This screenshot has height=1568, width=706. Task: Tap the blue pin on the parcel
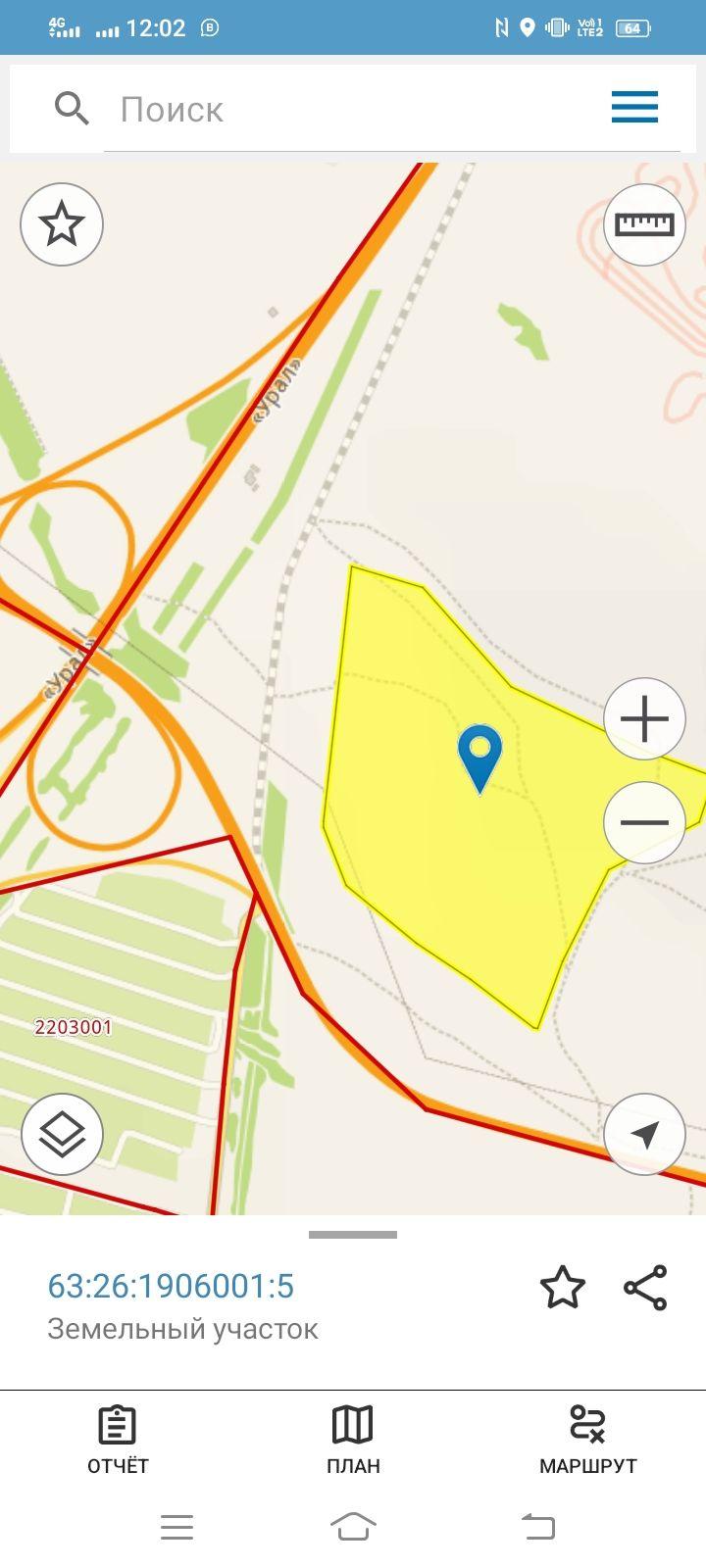point(479,757)
